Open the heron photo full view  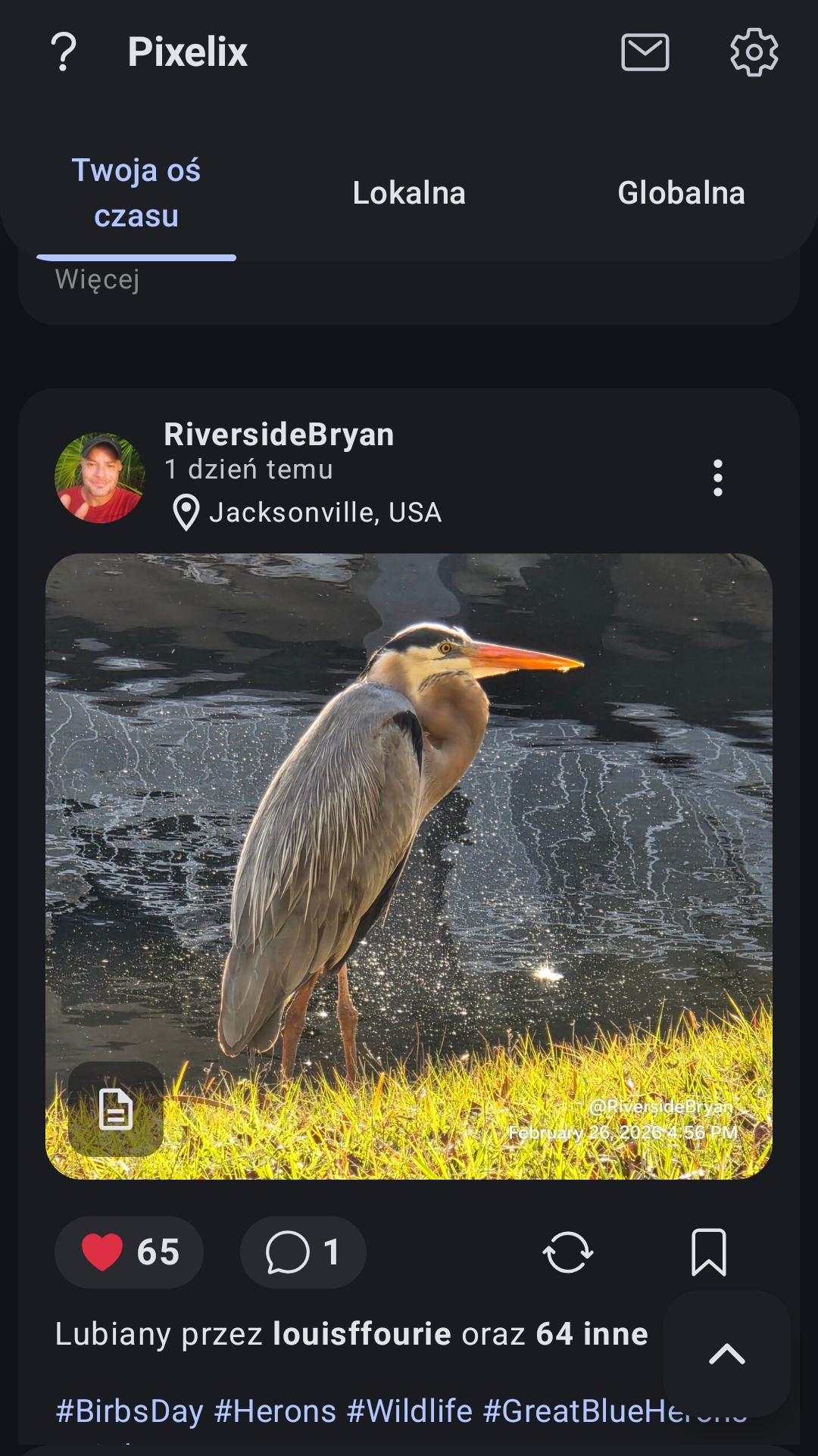point(409,833)
